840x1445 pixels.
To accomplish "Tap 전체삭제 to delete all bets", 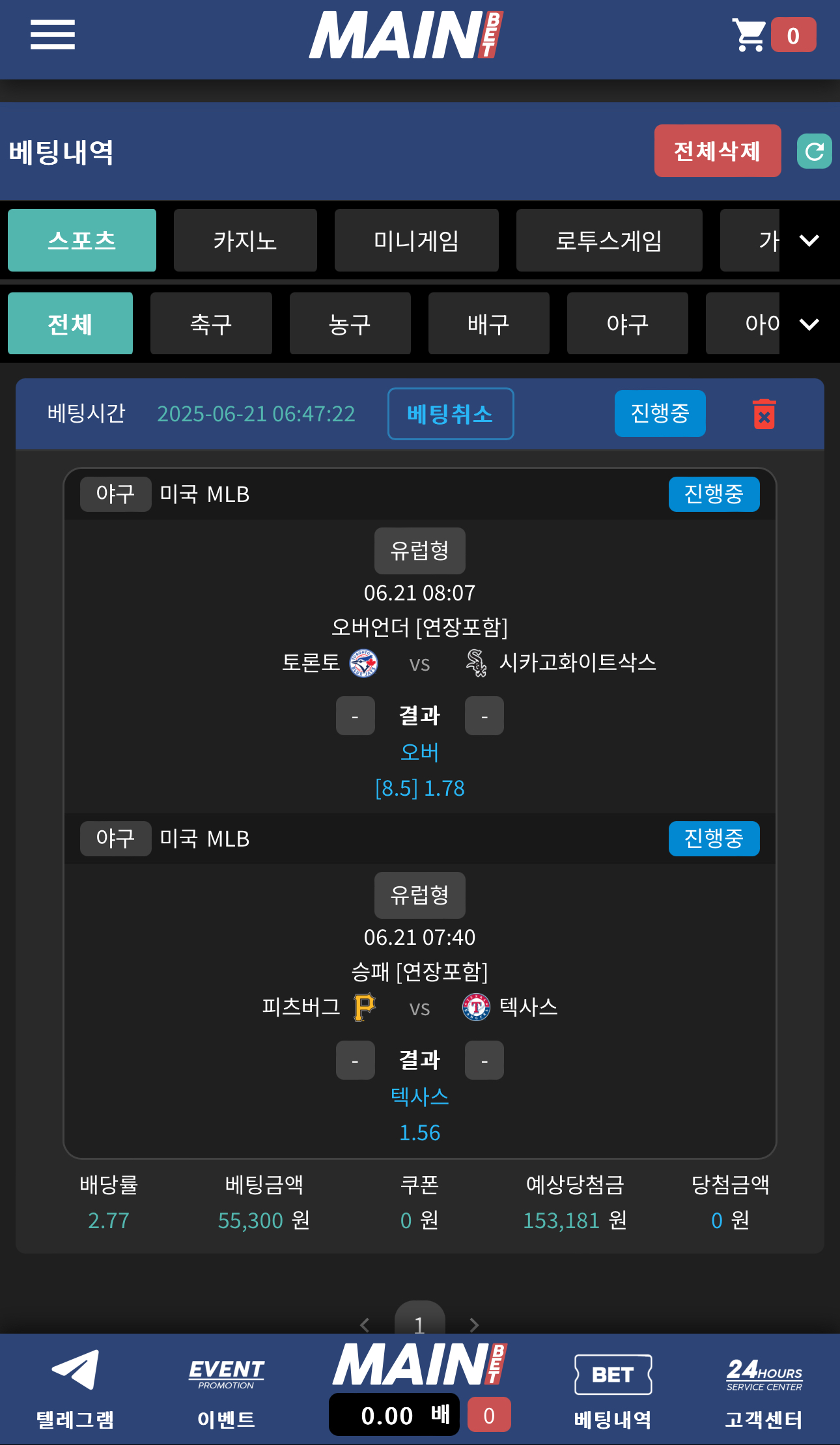I will (717, 151).
